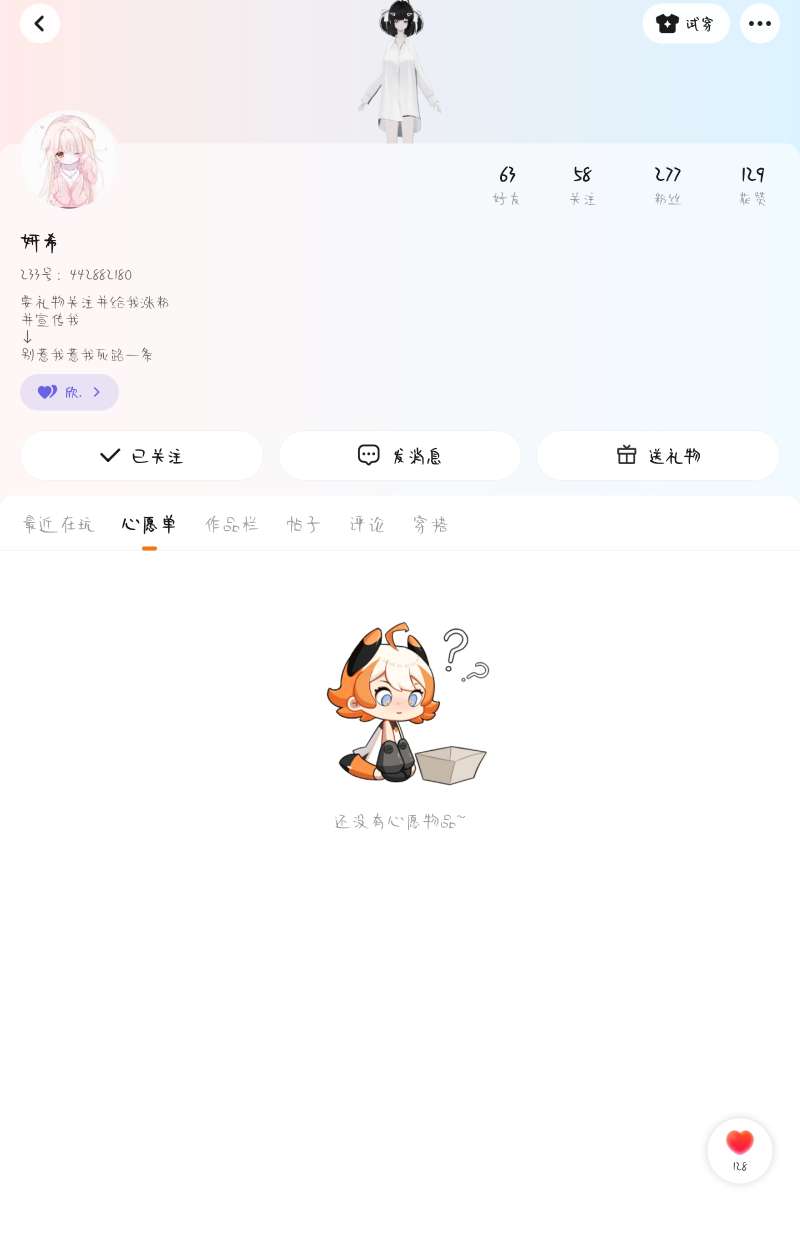Screen dimensions: 800x1246
Task: Tap 送礼物 to send a gift
Action: tap(658, 456)
